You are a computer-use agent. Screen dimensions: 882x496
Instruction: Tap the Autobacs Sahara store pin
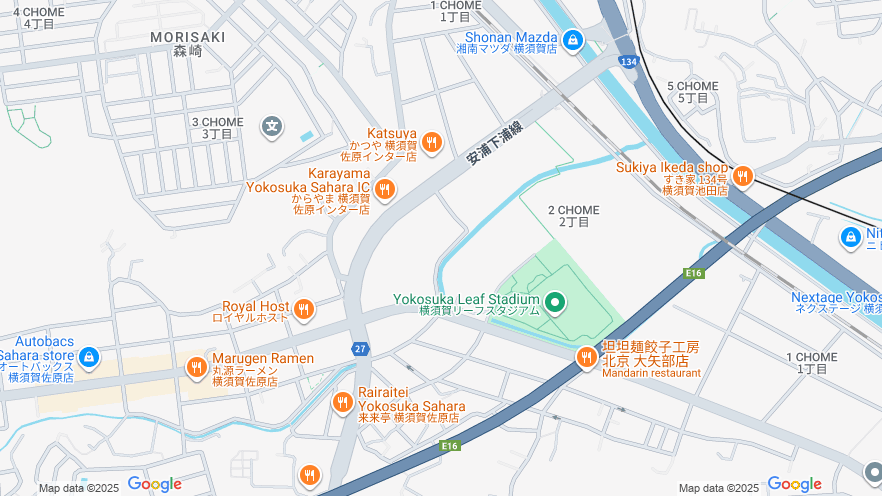(89, 356)
